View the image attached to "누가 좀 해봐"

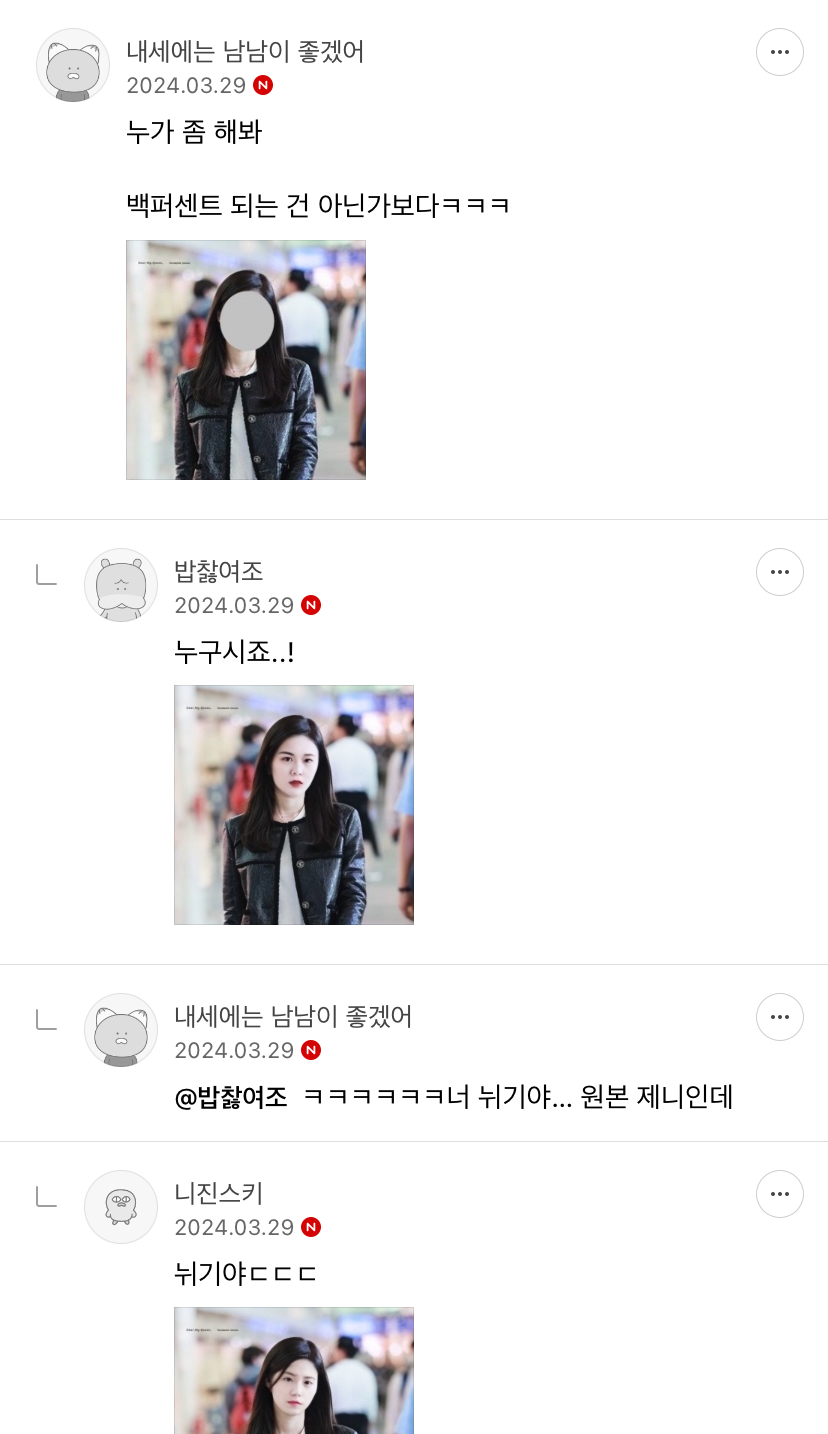[246, 360]
